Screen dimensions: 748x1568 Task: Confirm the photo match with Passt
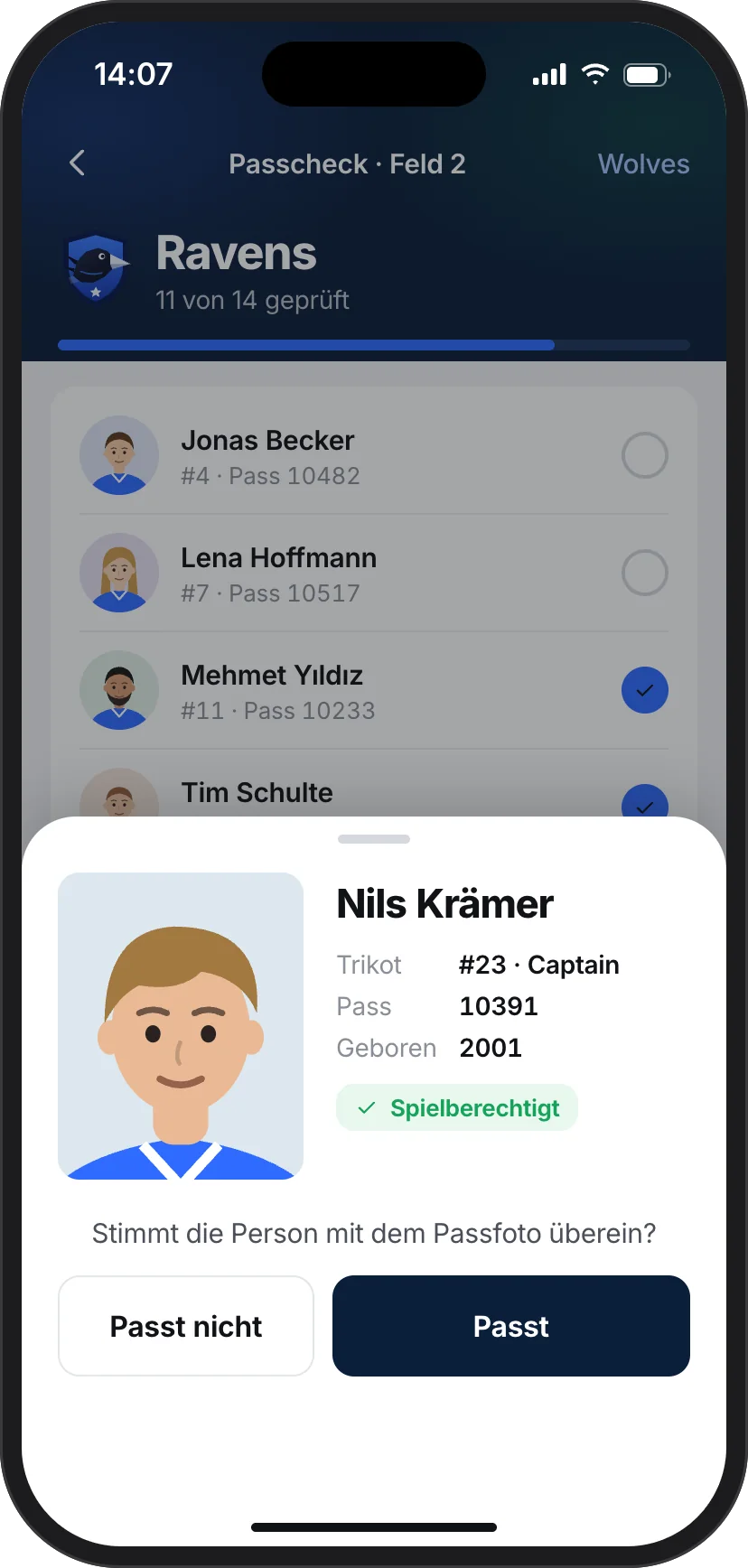[511, 1326]
